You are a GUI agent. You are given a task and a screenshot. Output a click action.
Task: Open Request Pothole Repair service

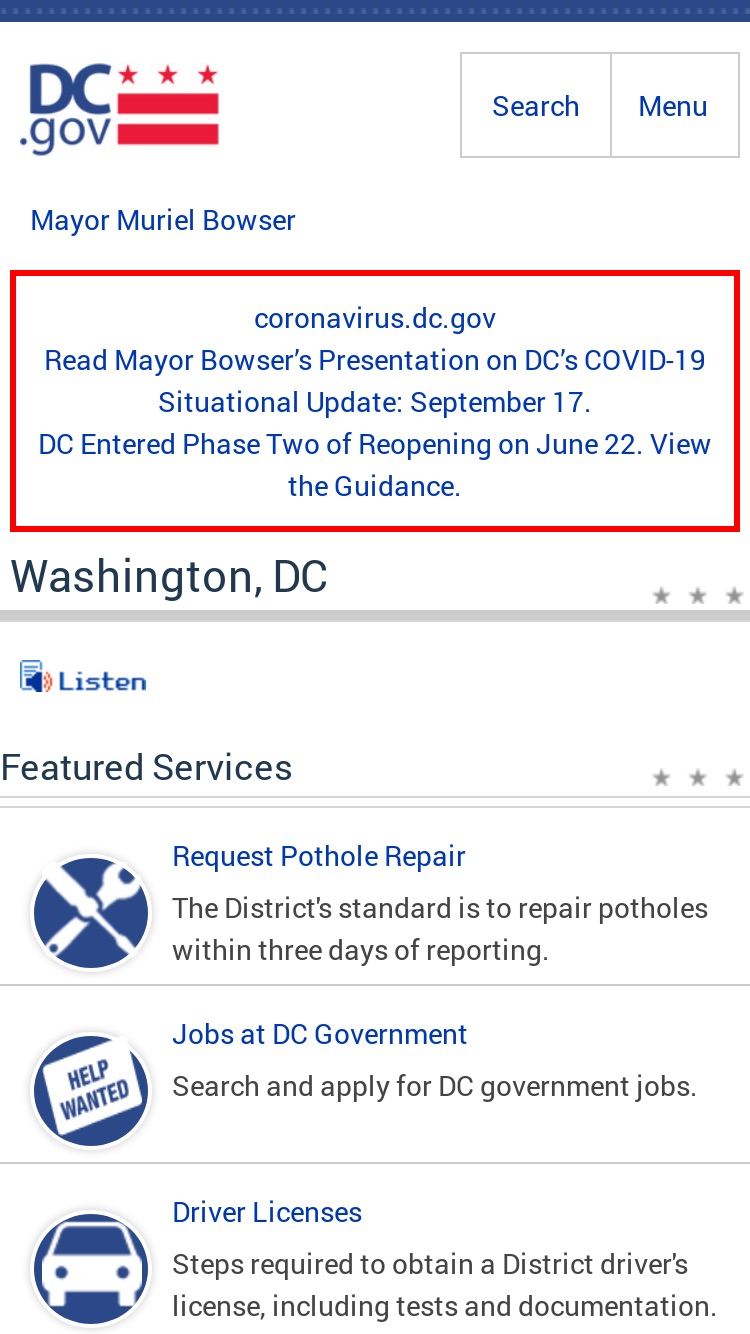(x=319, y=856)
